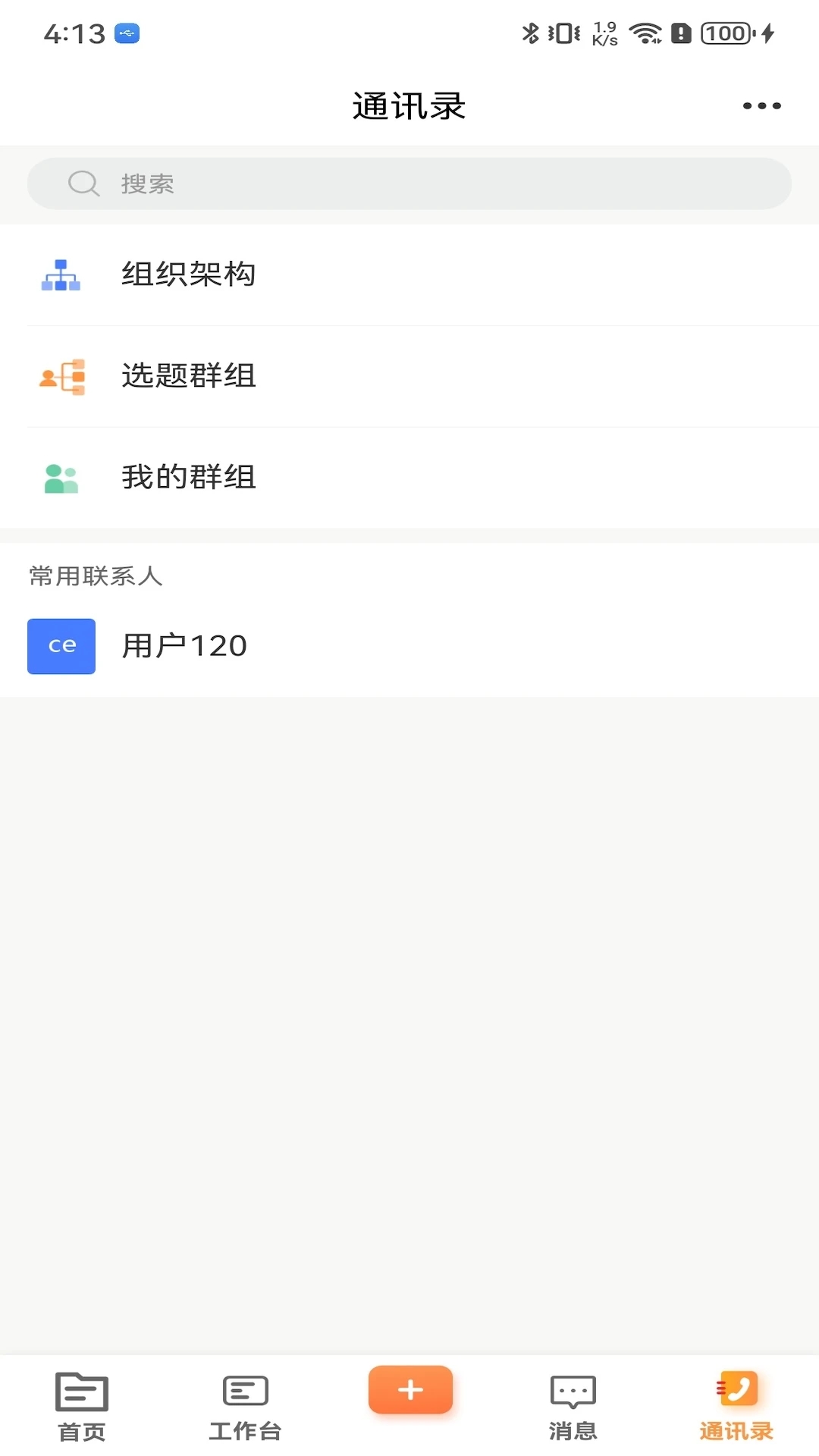This screenshot has height=1456, width=819.
Task: Click the orange plus create button
Action: coord(409,1389)
